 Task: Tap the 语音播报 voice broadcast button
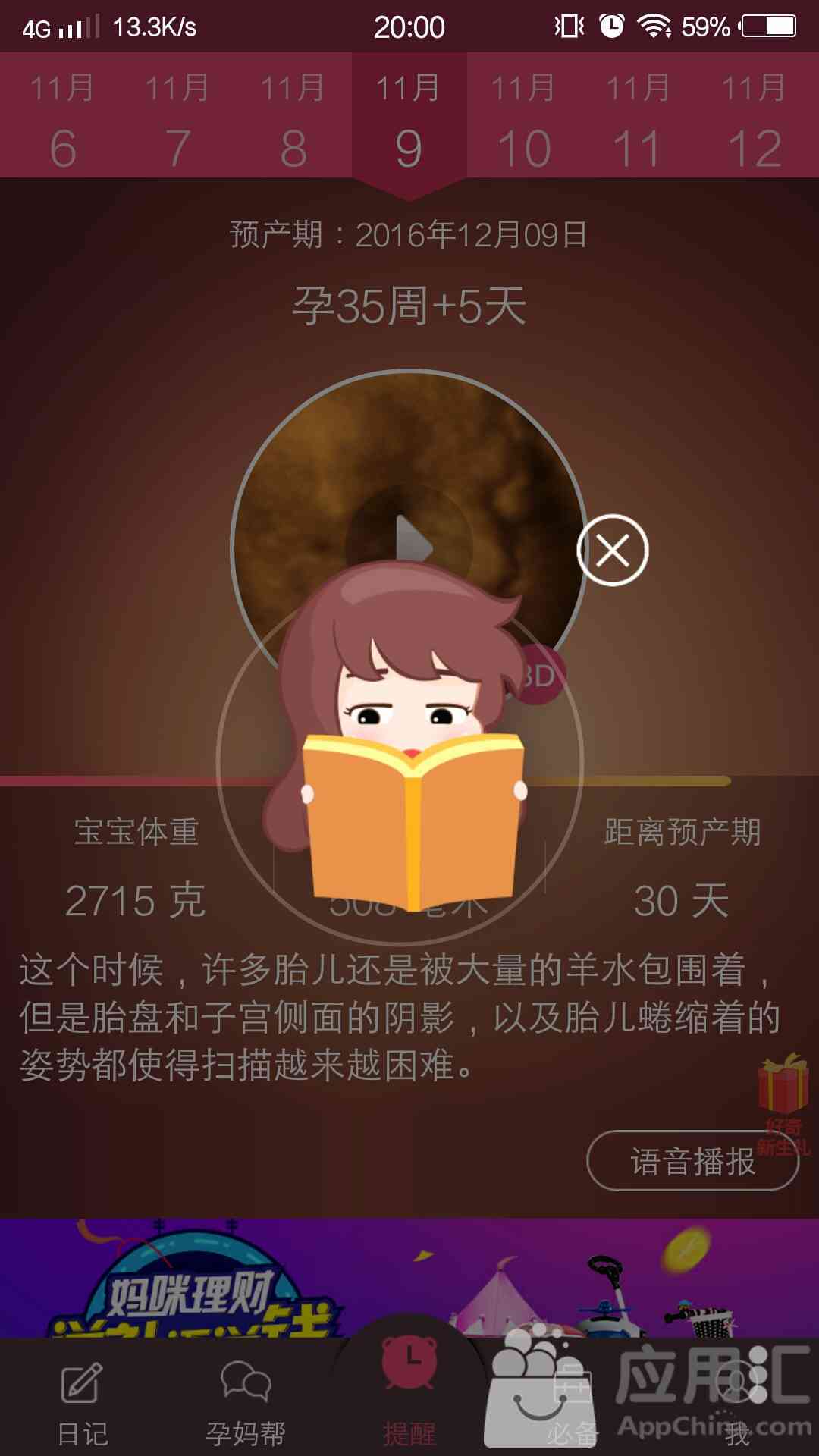pos(692,1161)
